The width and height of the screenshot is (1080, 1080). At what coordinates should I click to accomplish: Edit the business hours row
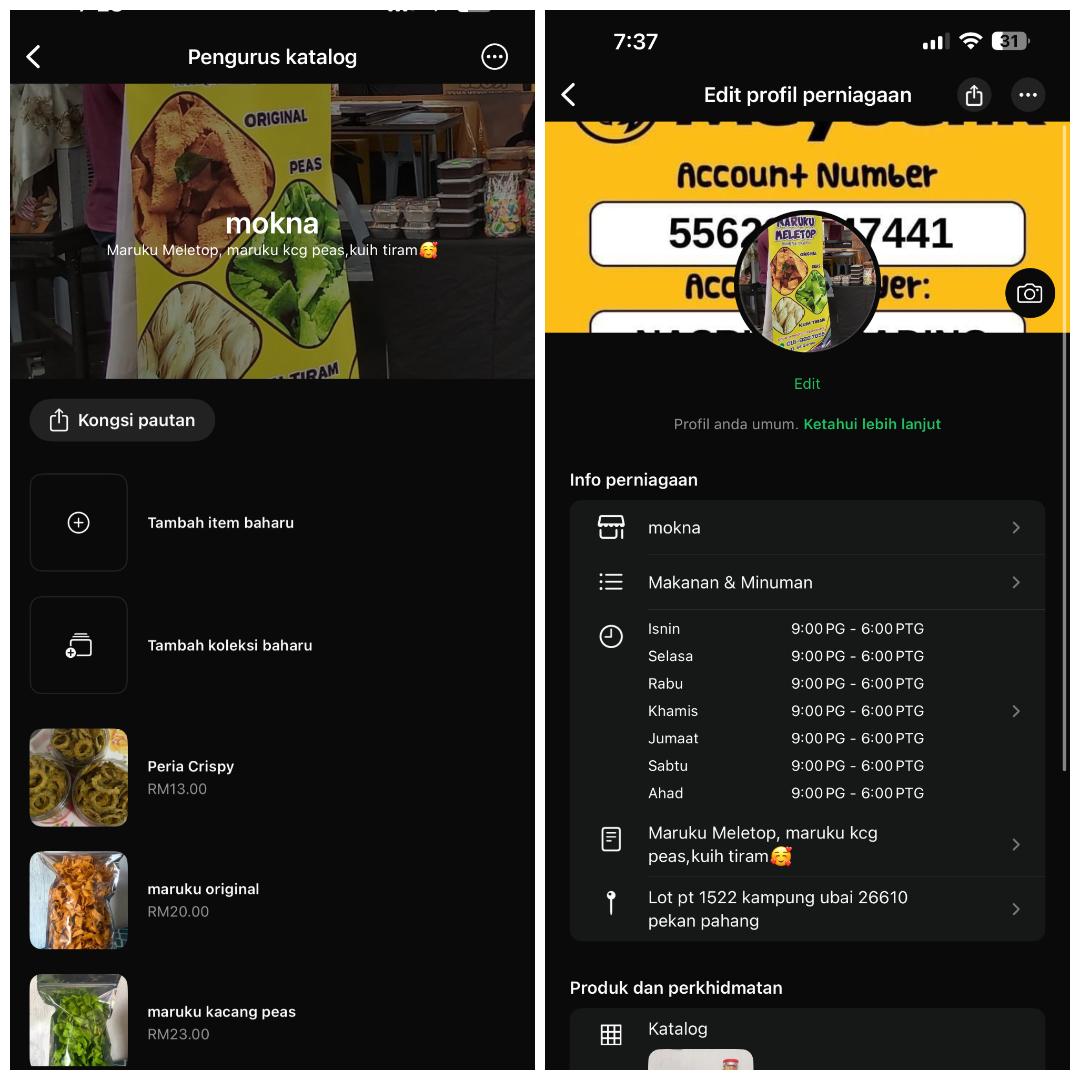click(806, 711)
